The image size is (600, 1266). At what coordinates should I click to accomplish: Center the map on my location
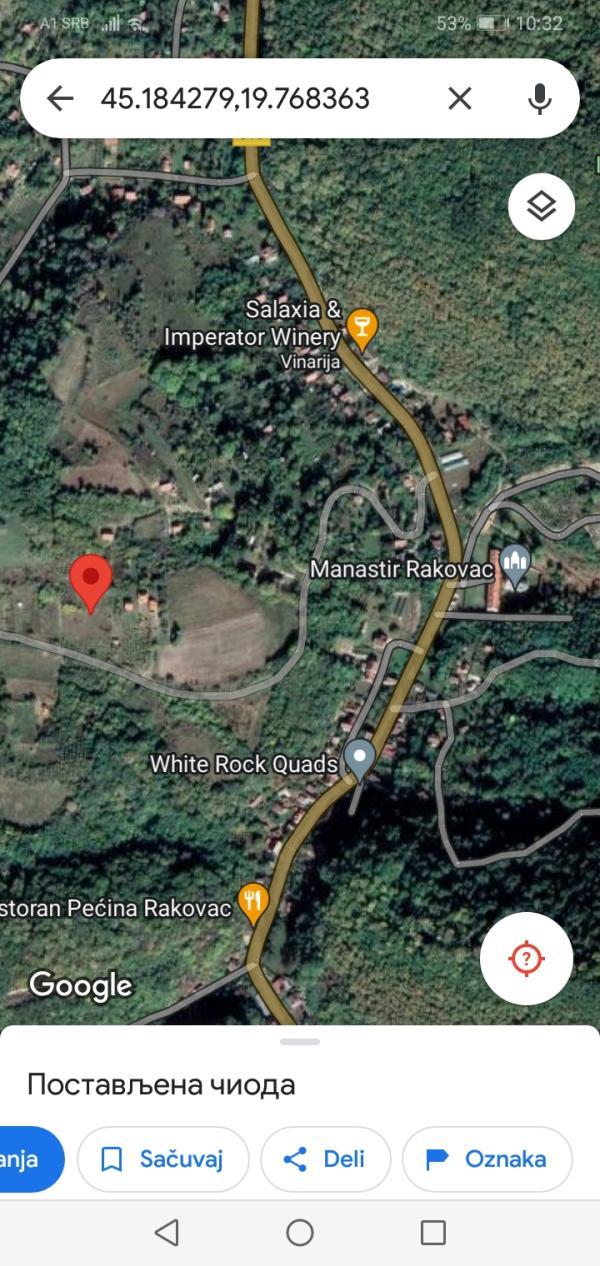[x=526, y=959]
